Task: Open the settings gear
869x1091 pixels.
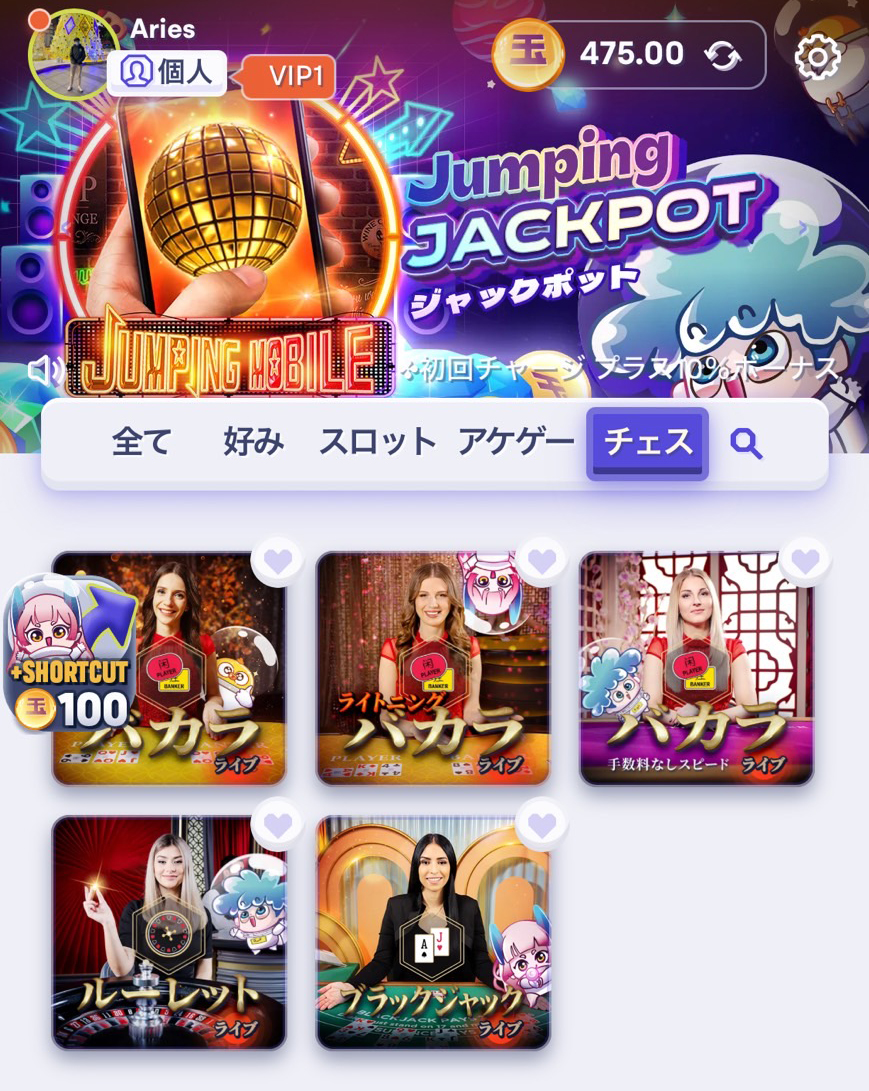Action: (817, 57)
